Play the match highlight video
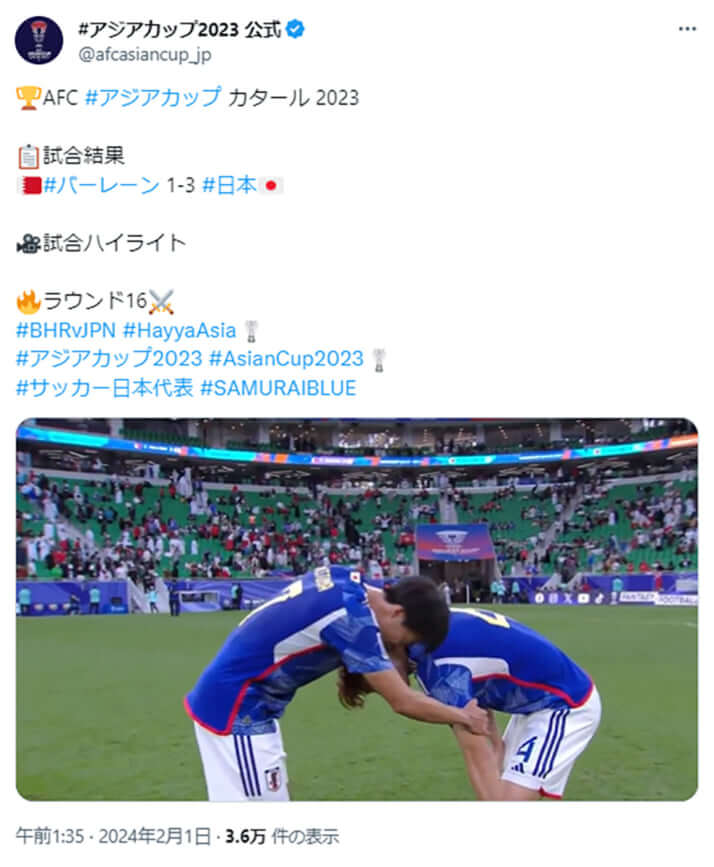Image resolution: width=714 pixels, height=867 pixels. 357,609
